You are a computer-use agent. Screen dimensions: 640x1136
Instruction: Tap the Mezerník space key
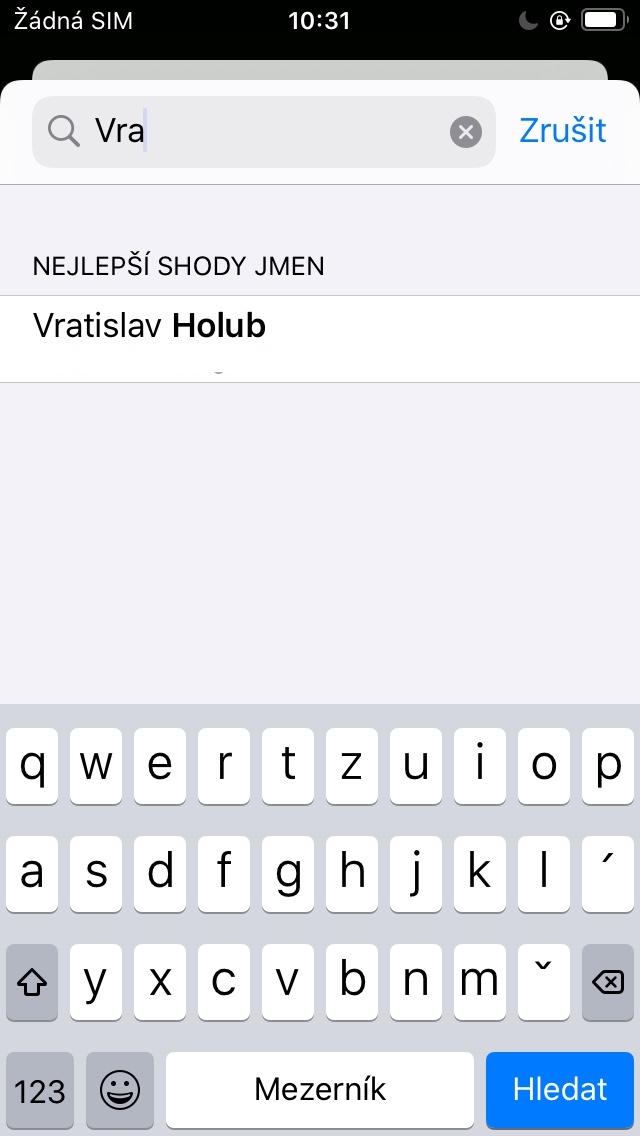[x=320, y=1089]
